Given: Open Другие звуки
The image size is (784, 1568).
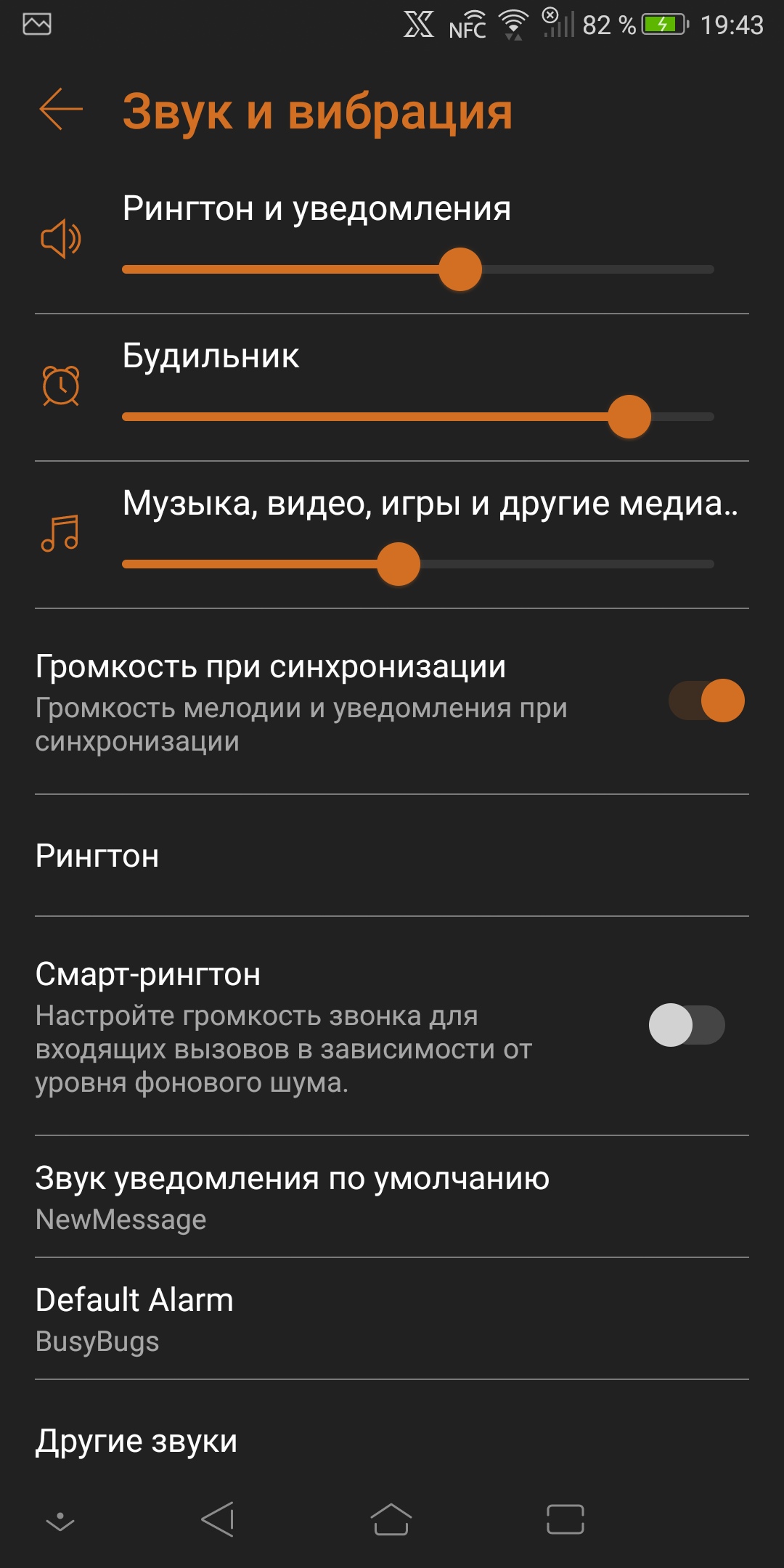Looking at the screenshot, I should [x=392, y=1441].
